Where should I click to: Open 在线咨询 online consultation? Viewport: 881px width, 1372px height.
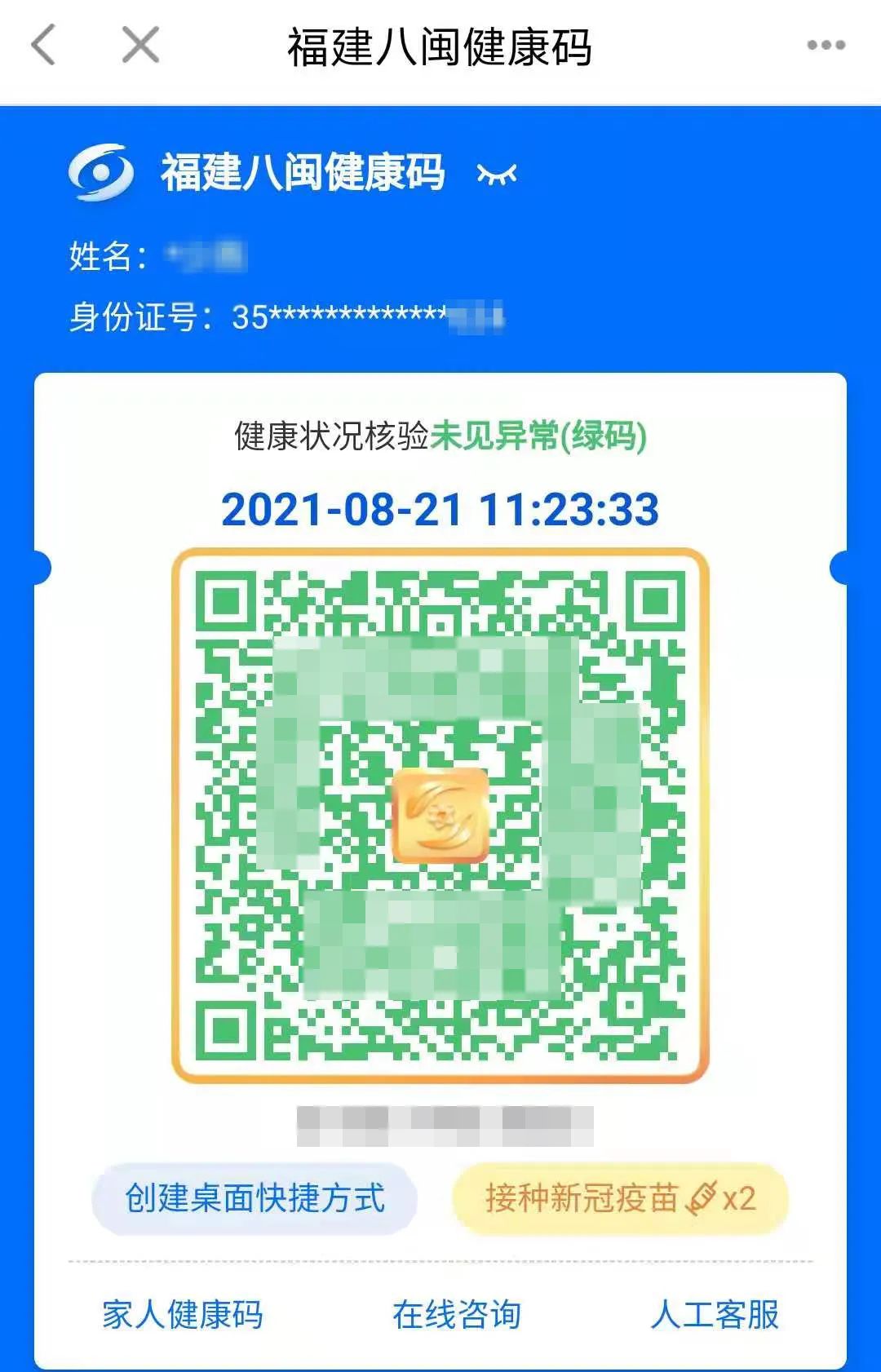click(457, 1315)
